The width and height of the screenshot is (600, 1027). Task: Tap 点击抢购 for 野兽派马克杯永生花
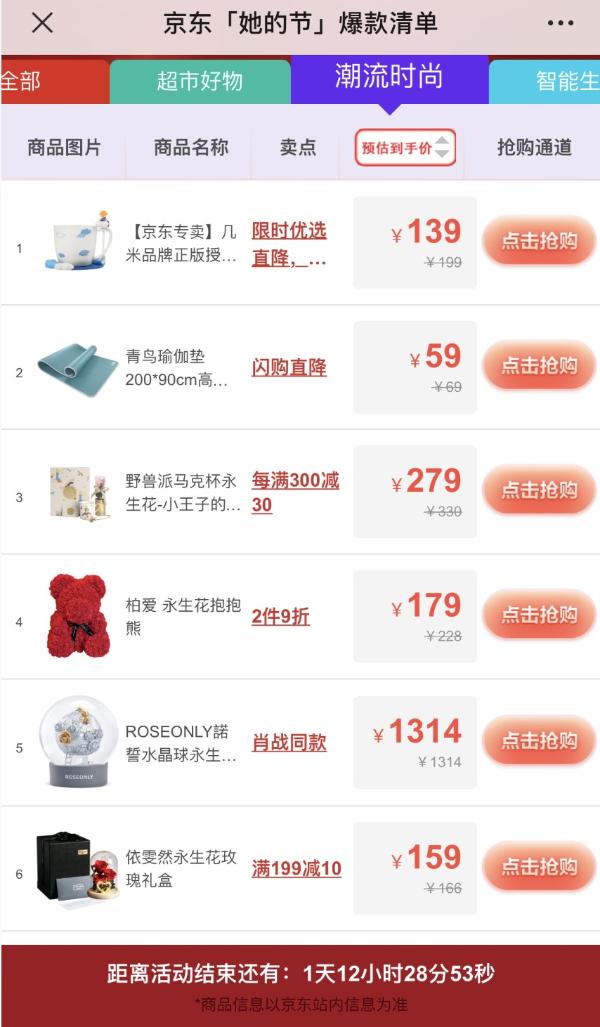tap(539, 490)
